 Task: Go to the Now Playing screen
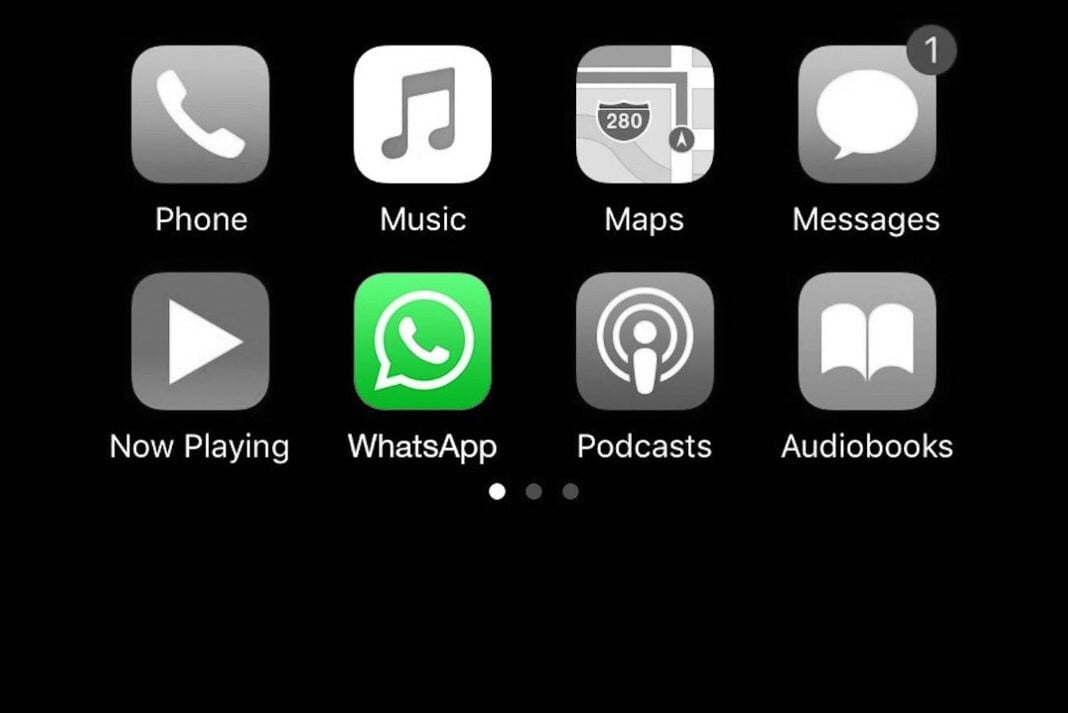[x=200, y=341]
